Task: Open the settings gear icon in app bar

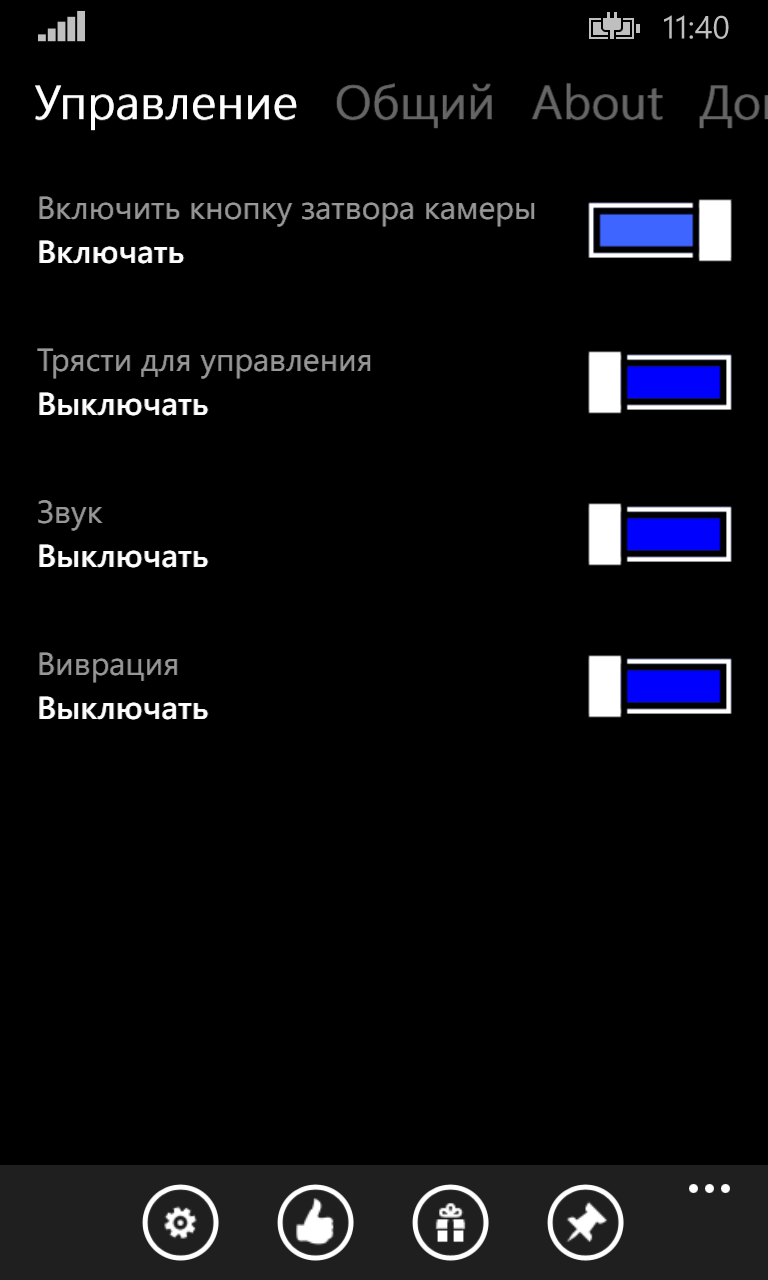Action: click(180, 1223)
